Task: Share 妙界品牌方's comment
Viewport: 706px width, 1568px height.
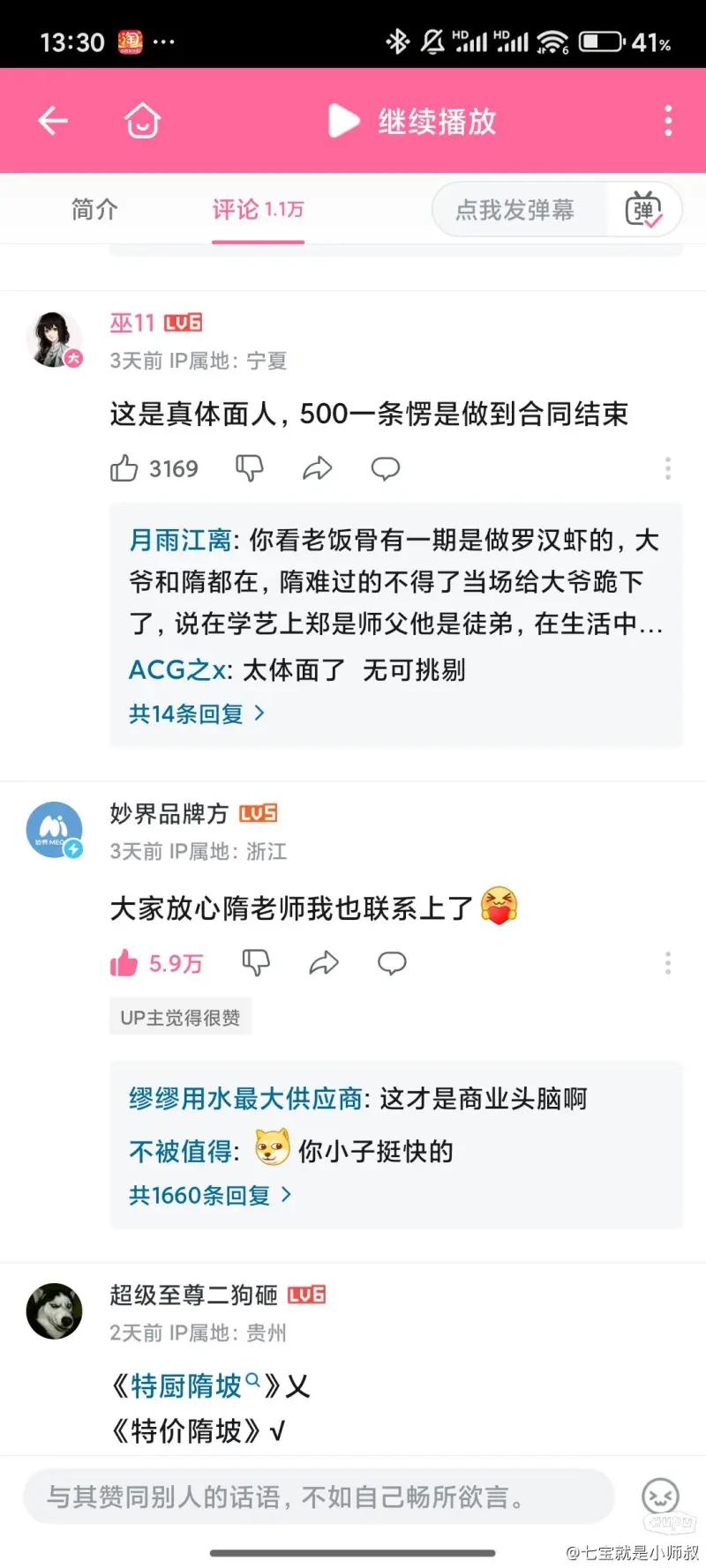Action: click(324, 963)
